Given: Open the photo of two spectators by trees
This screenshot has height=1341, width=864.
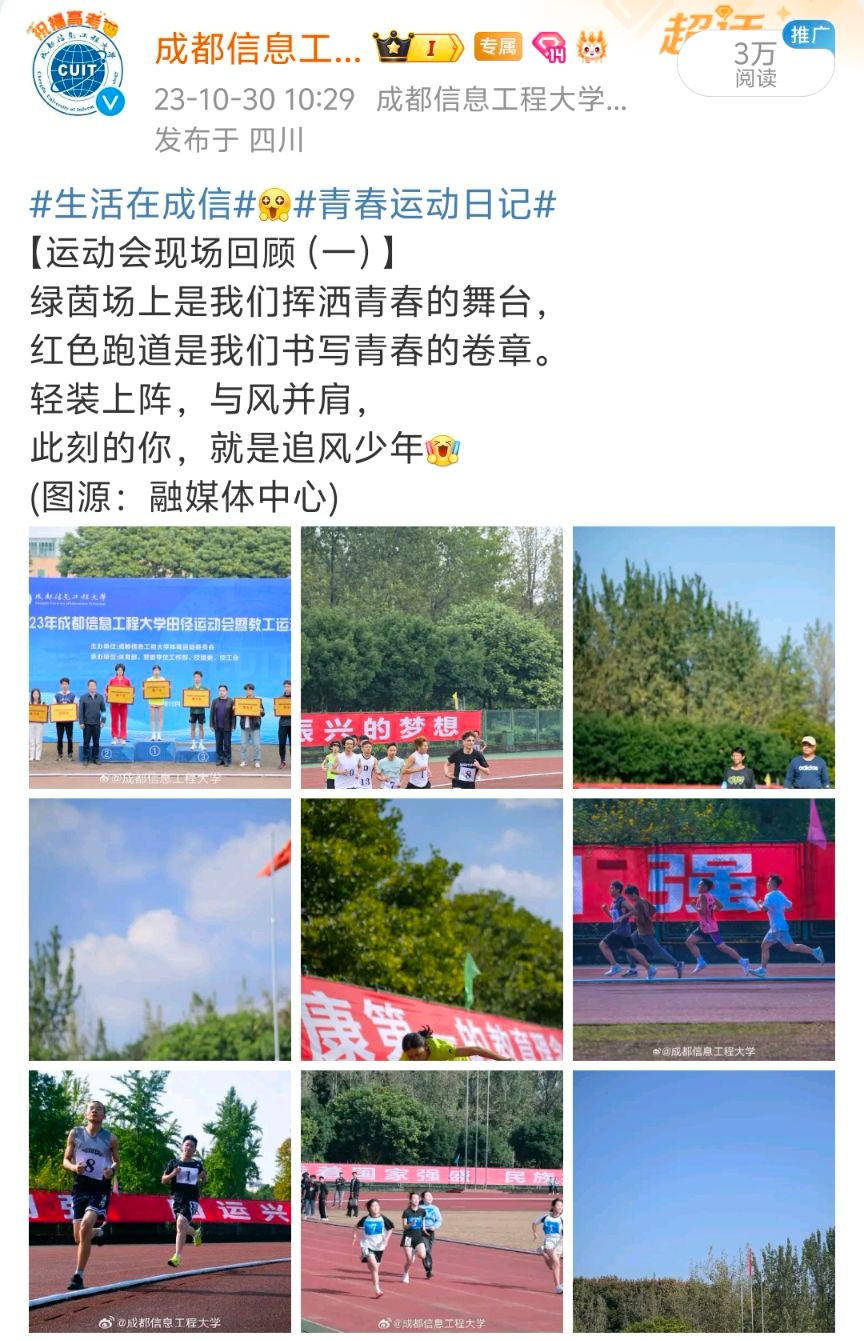Looking at the screenshot, I should point(704,657).
